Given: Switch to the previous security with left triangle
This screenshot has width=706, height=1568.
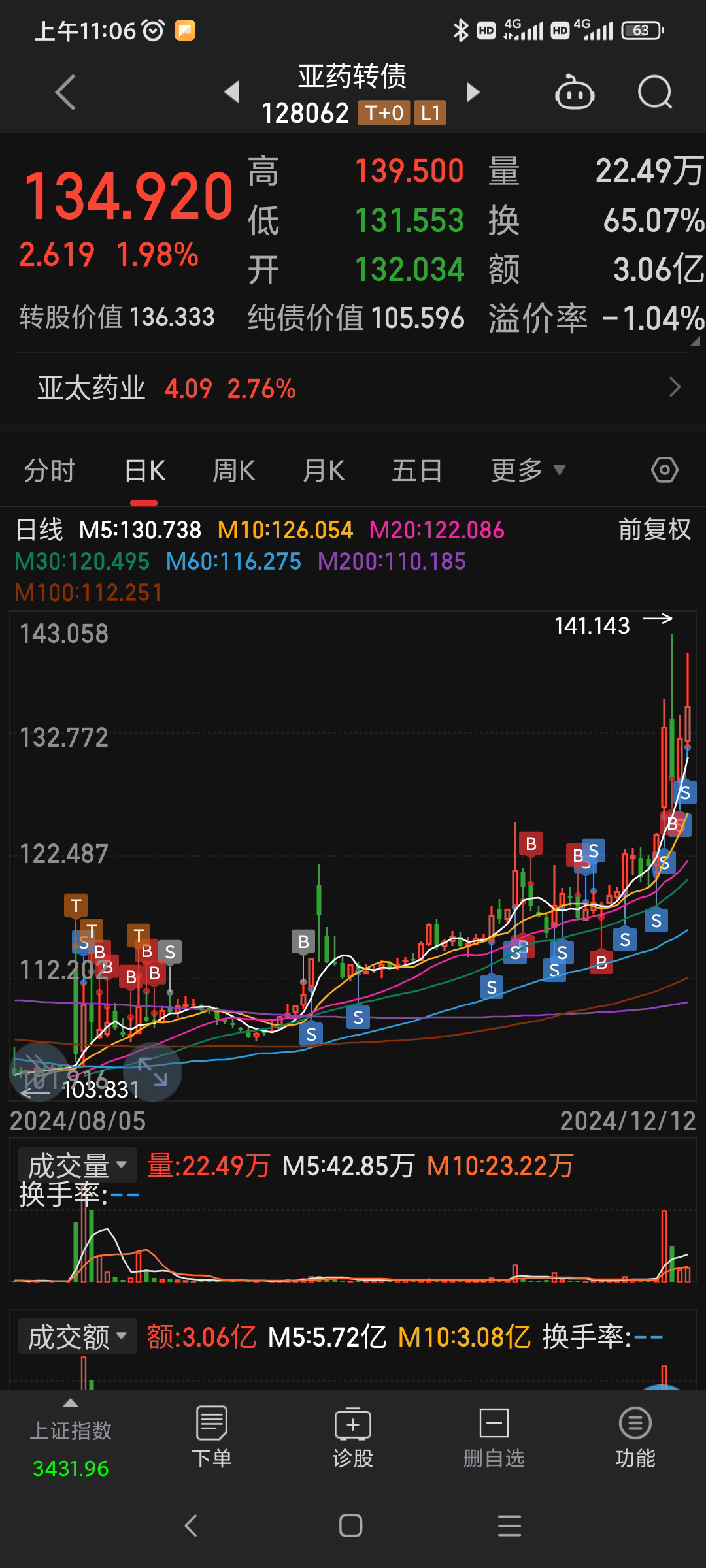Looking at the screenshot, I should [x=231, y=92].
